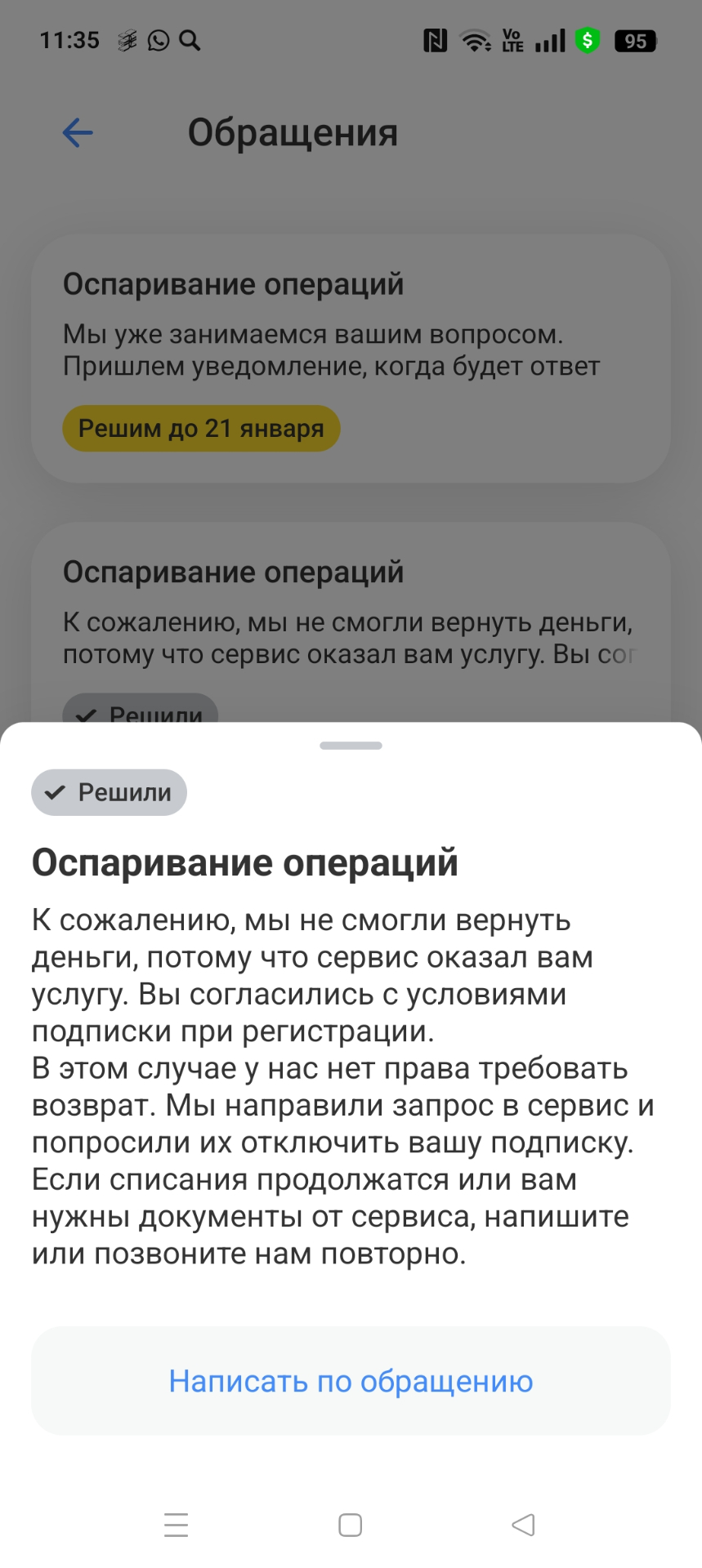
Task: Open recent apps from the navigation bar
Action: click(176, 1525)
